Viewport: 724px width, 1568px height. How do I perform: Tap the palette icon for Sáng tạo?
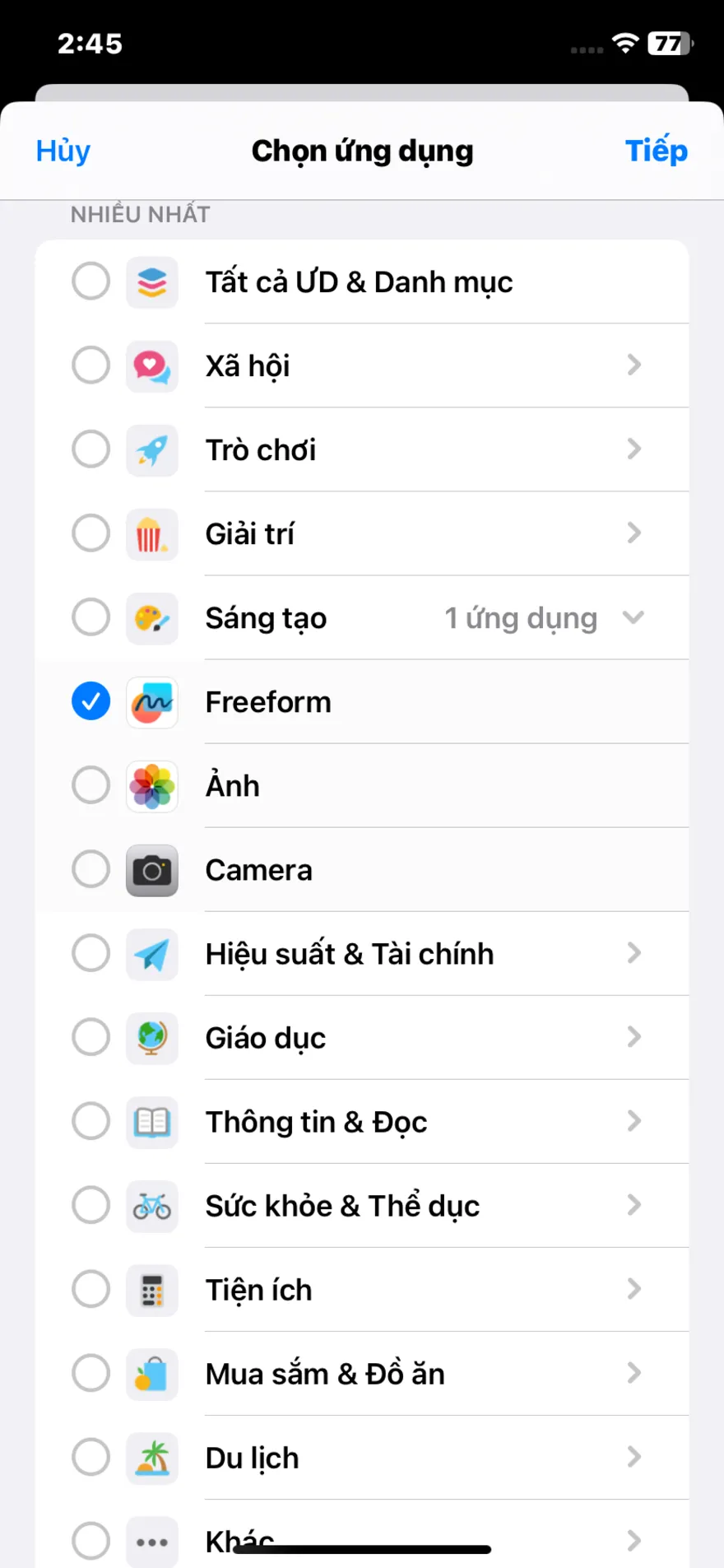coord(151,618)
